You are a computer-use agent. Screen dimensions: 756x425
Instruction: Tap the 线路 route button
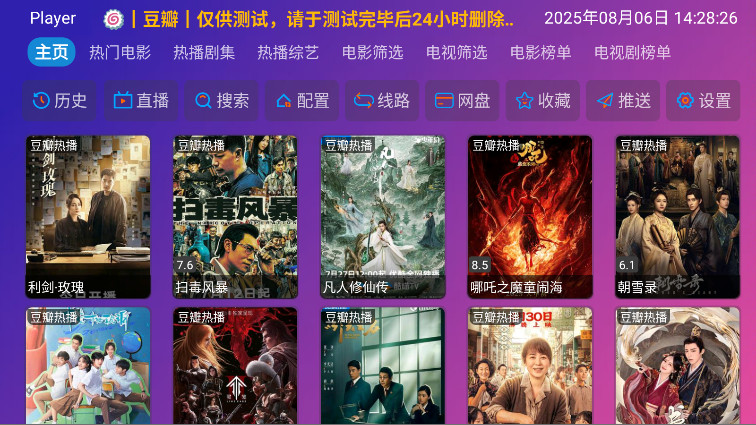pyautogui.click(x=382, y=100)
